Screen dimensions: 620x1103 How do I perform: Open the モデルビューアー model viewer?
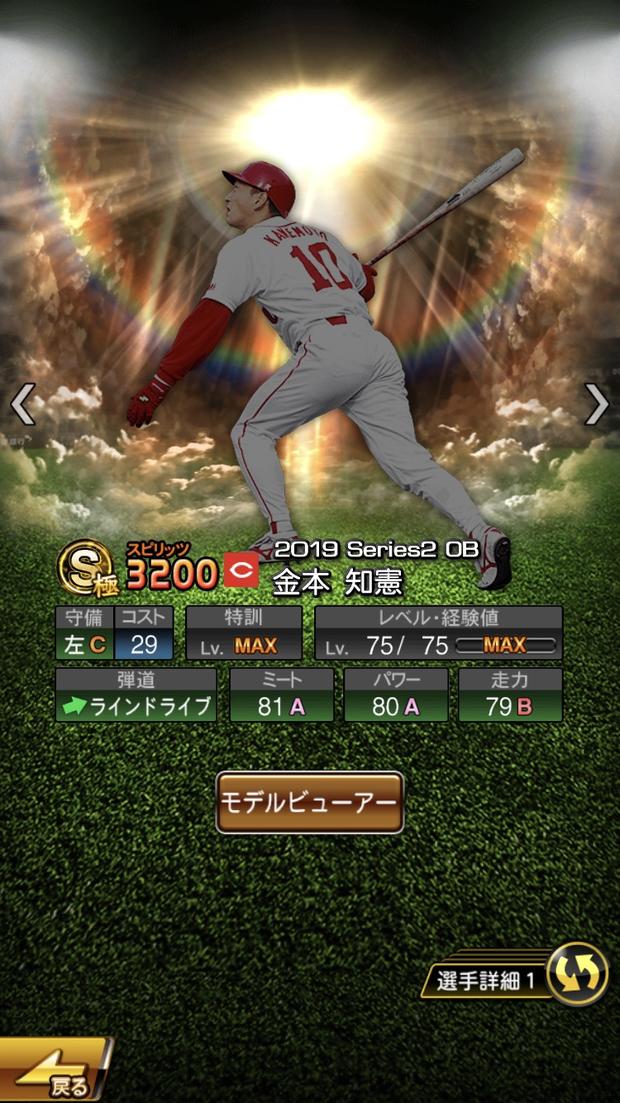310,802
